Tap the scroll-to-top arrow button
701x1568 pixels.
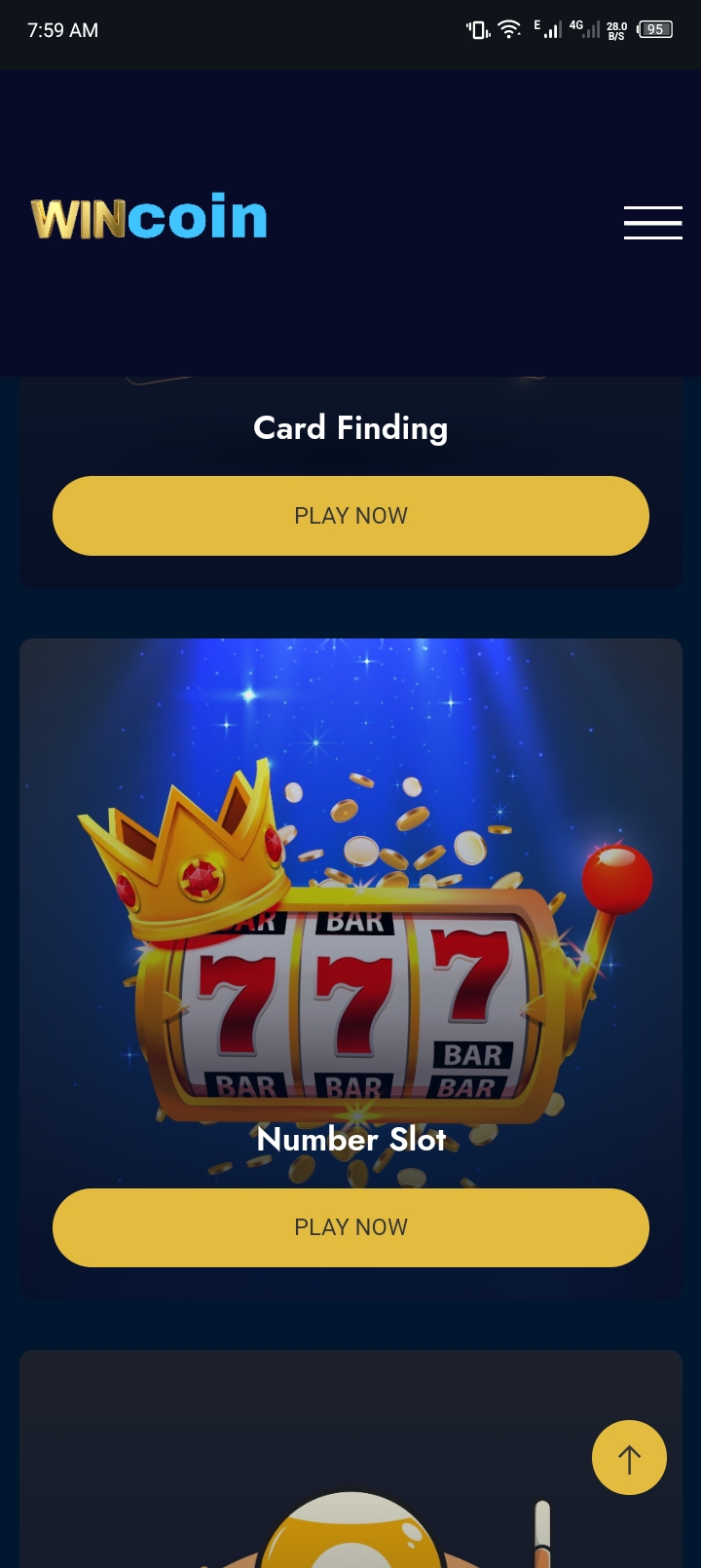pyautogui.click(x=629, y=1457)
